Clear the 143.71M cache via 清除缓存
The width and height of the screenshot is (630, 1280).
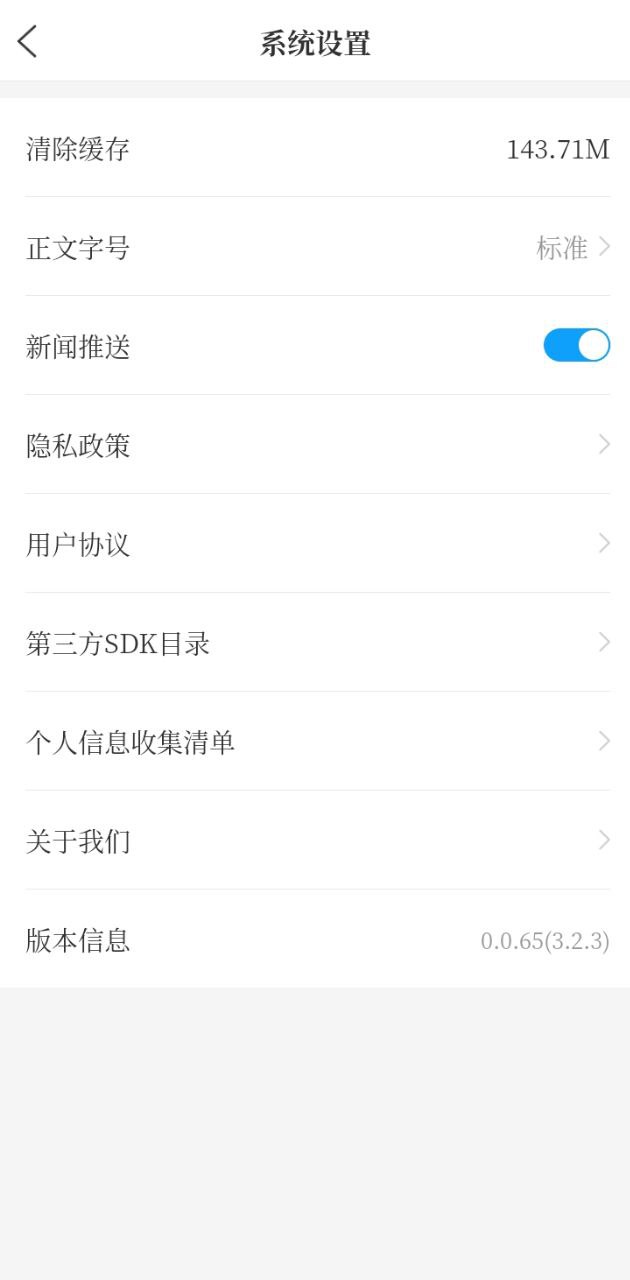pyautogui.click(x=316, y=150)
